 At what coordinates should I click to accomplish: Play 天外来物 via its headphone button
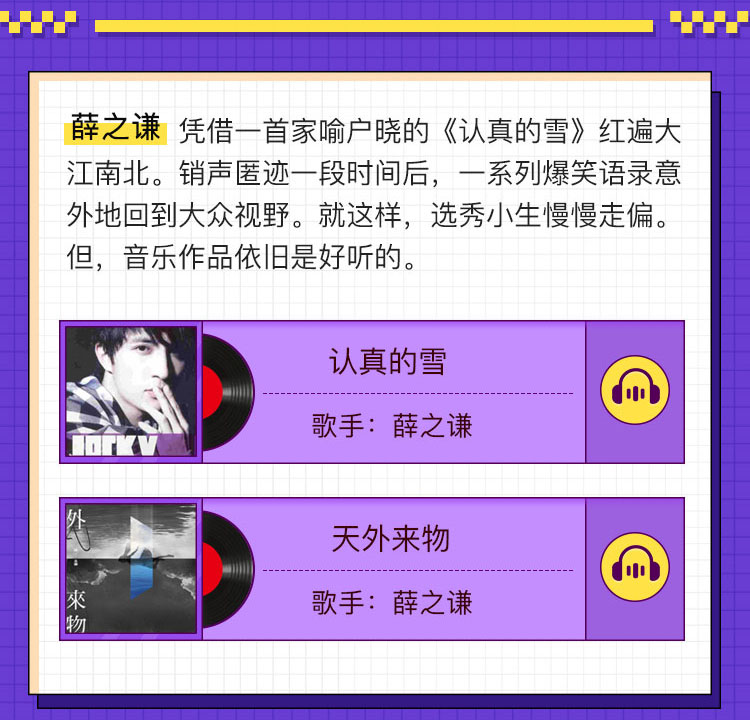pos(635,568)
